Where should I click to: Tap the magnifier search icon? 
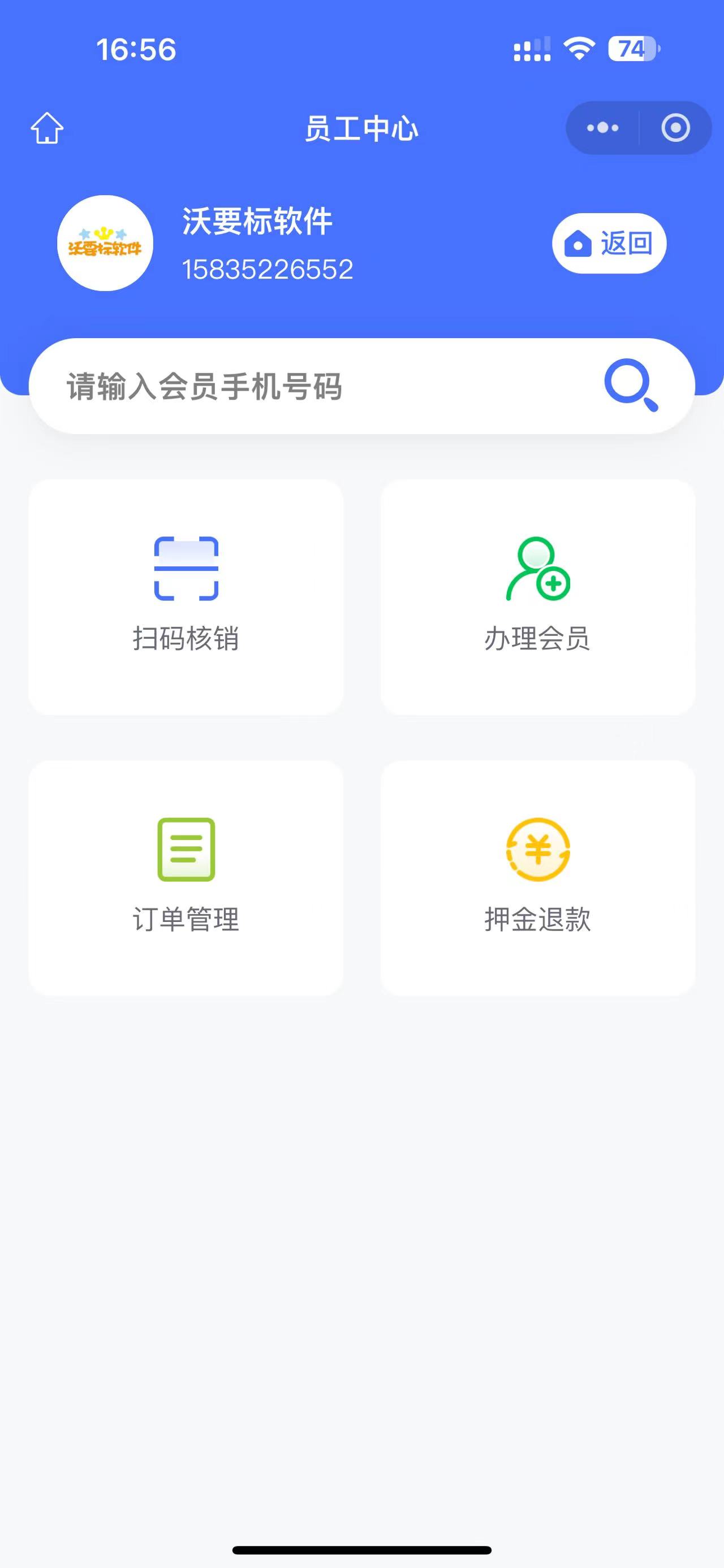coord(631,385)
